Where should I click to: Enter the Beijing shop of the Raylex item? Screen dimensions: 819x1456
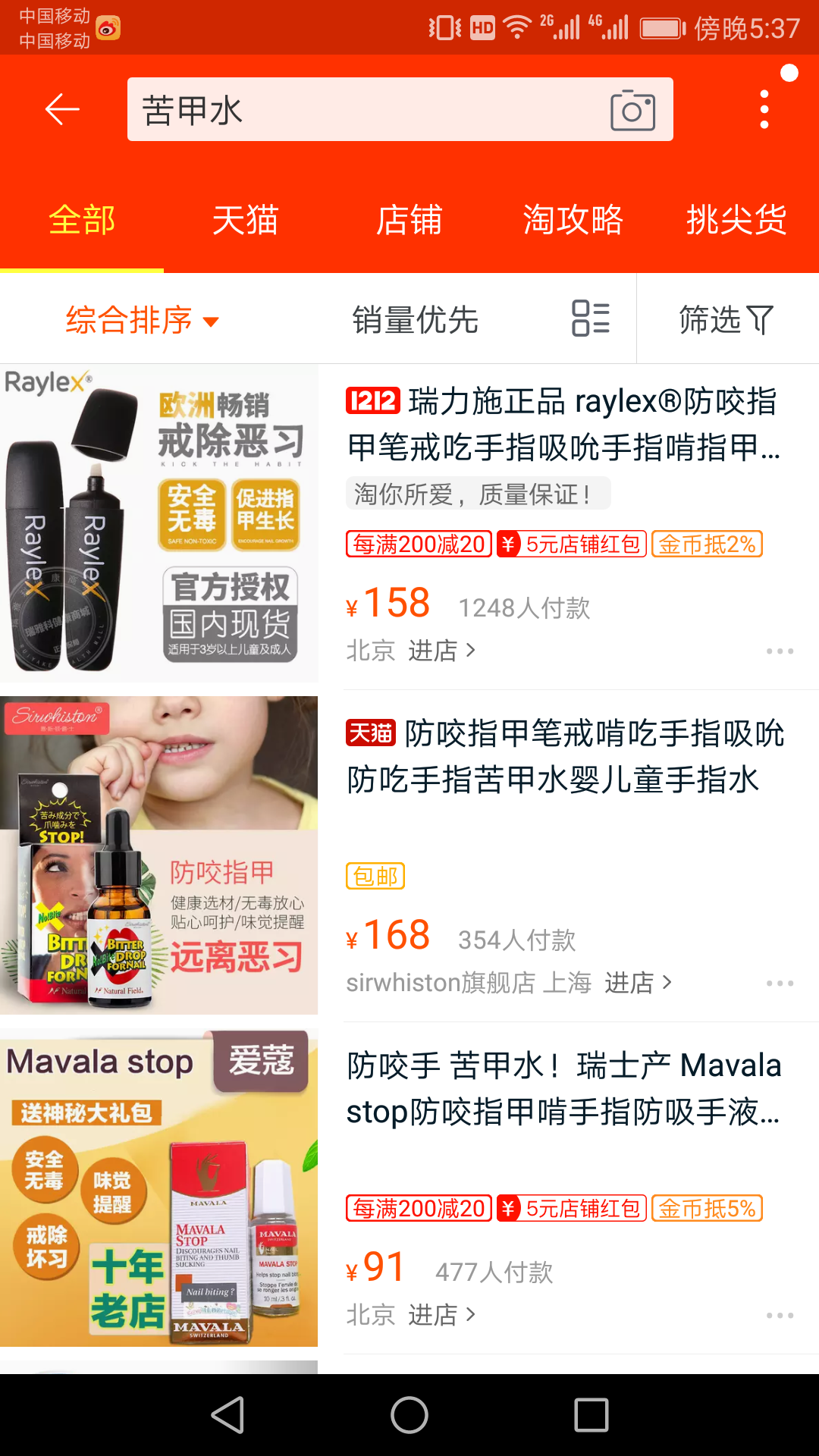[x=441, y=651]
